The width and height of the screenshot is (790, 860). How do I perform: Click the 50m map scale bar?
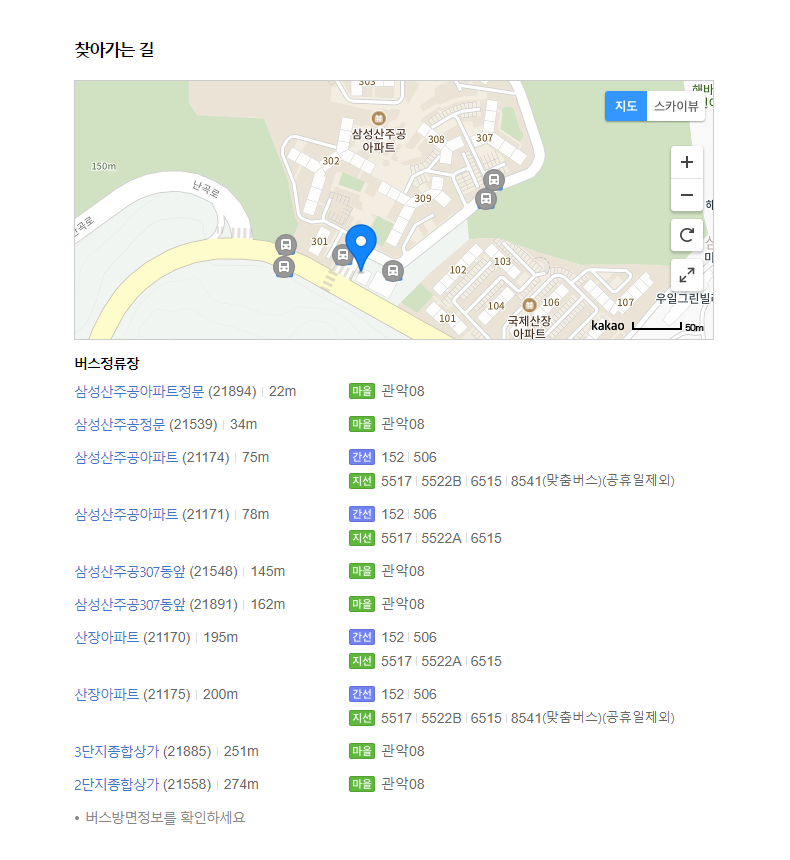tap(661, 327)
